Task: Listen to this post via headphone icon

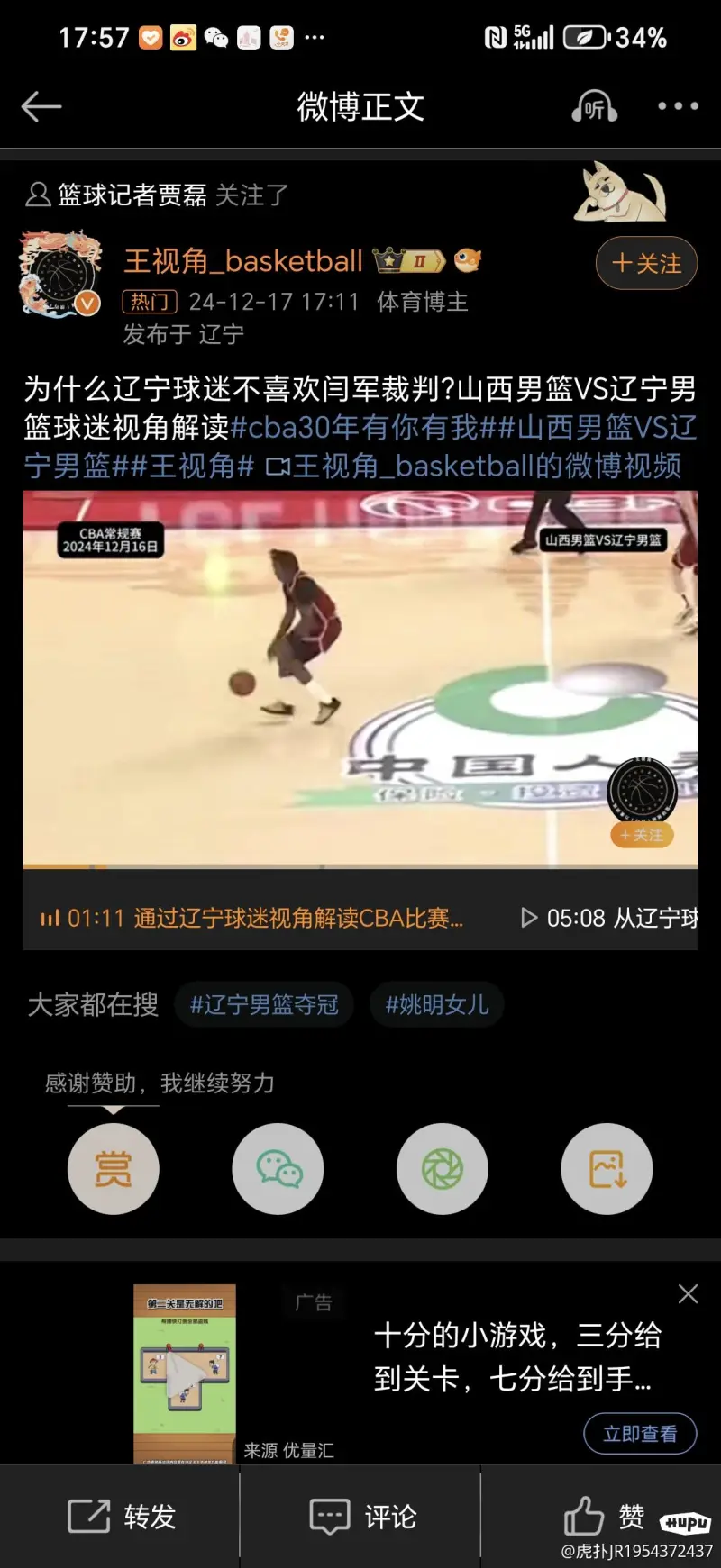Action: pyautogui.click(x=594, y=106)
